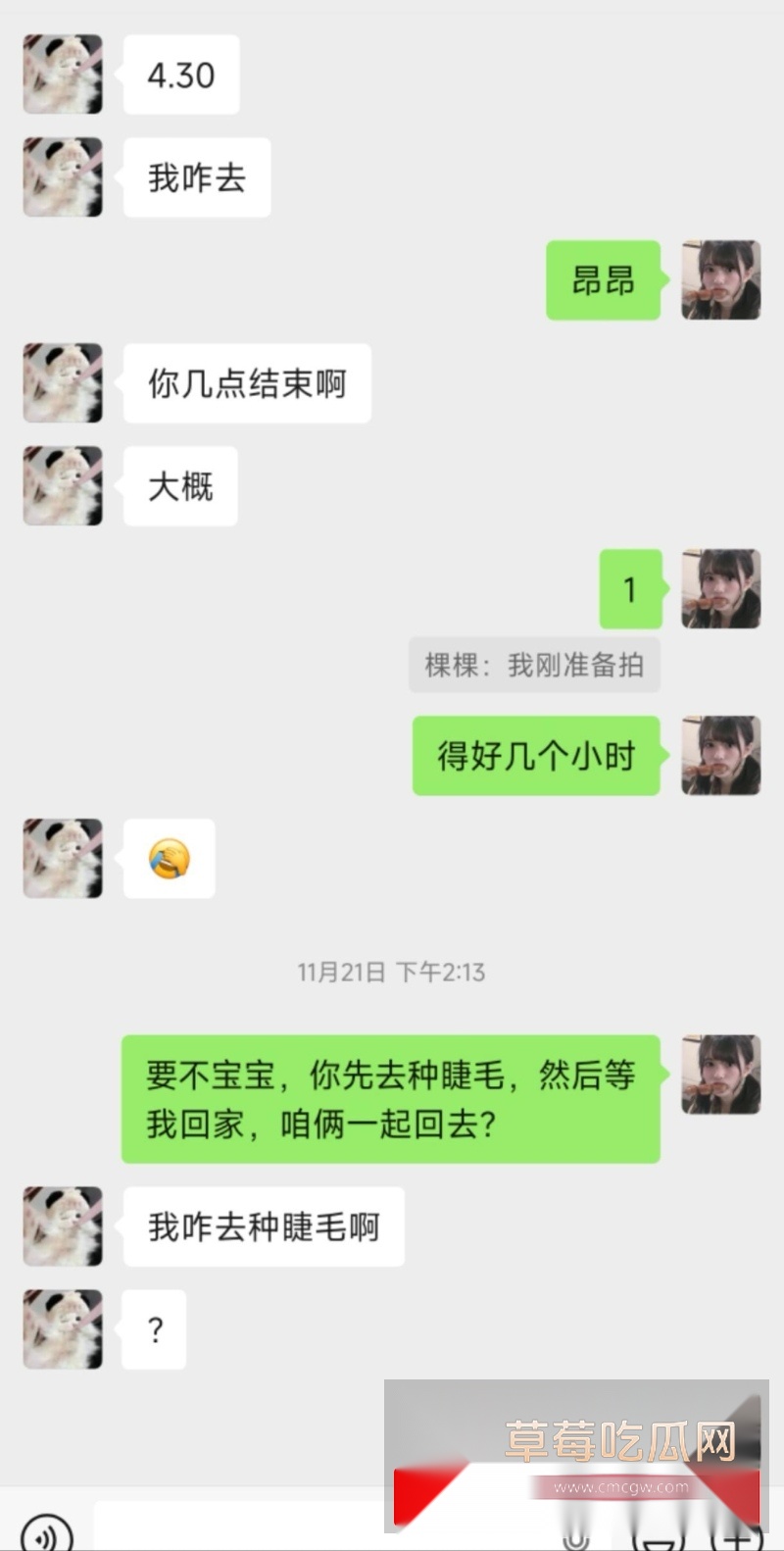The width and height of the screenshot is (784, 1551).
Task: Click the avatar next to the '1' reply
Action: [720, 590]
